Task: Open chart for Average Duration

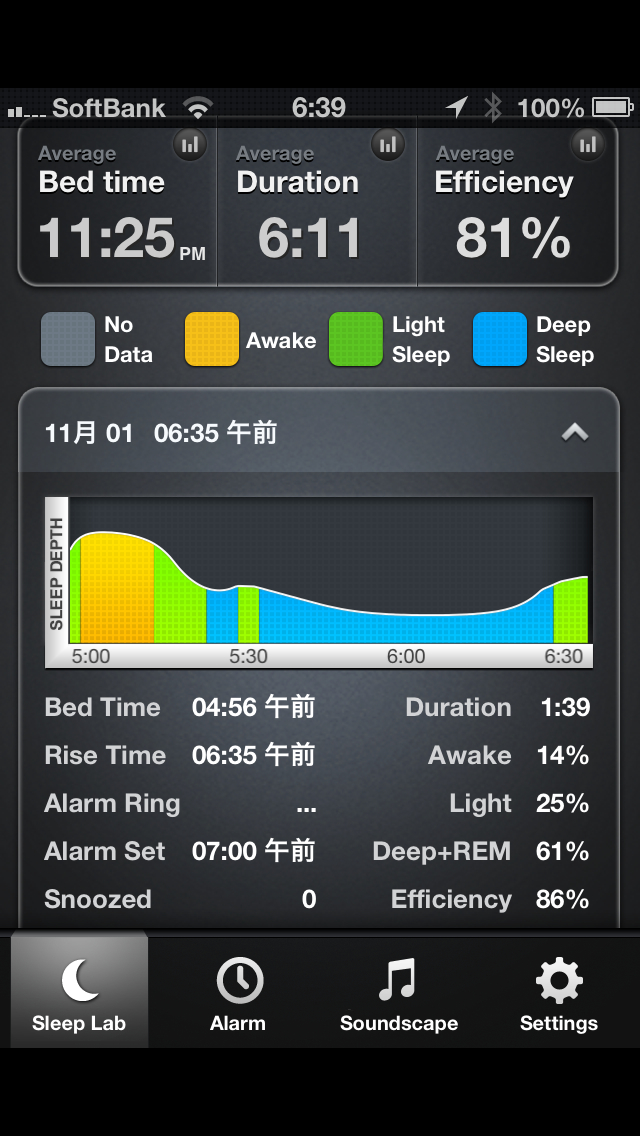Action: tap(388, 146)
